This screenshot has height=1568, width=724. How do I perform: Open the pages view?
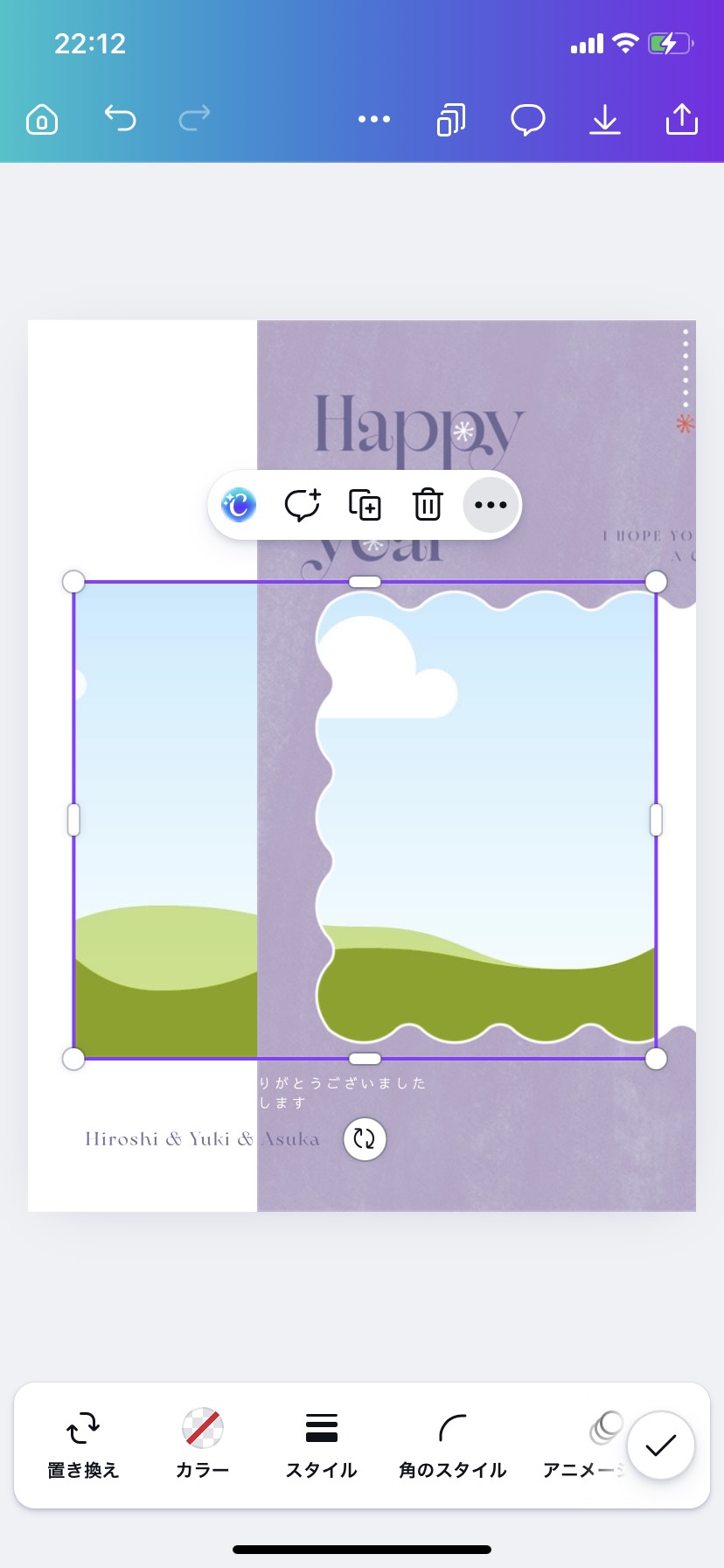click(451, 120)
